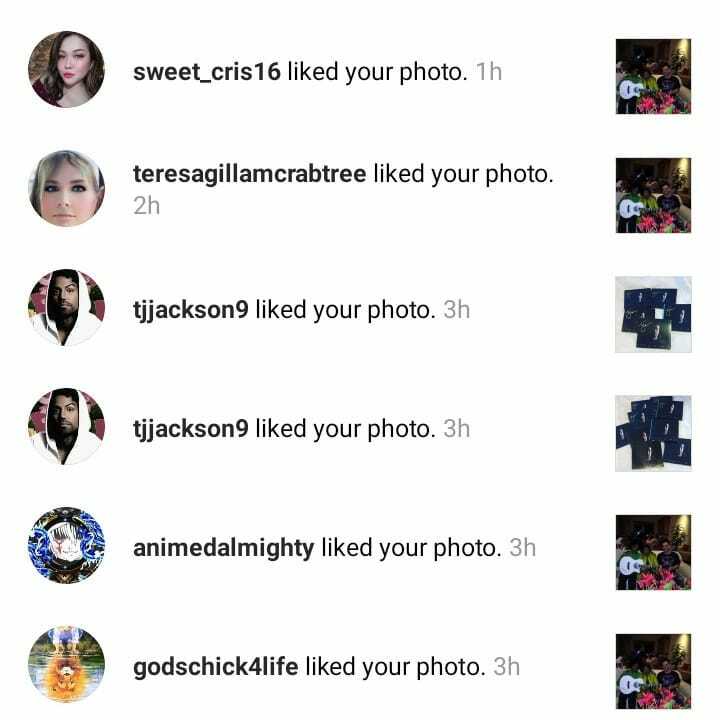Open animedalmighty's profile avatar

67,546
